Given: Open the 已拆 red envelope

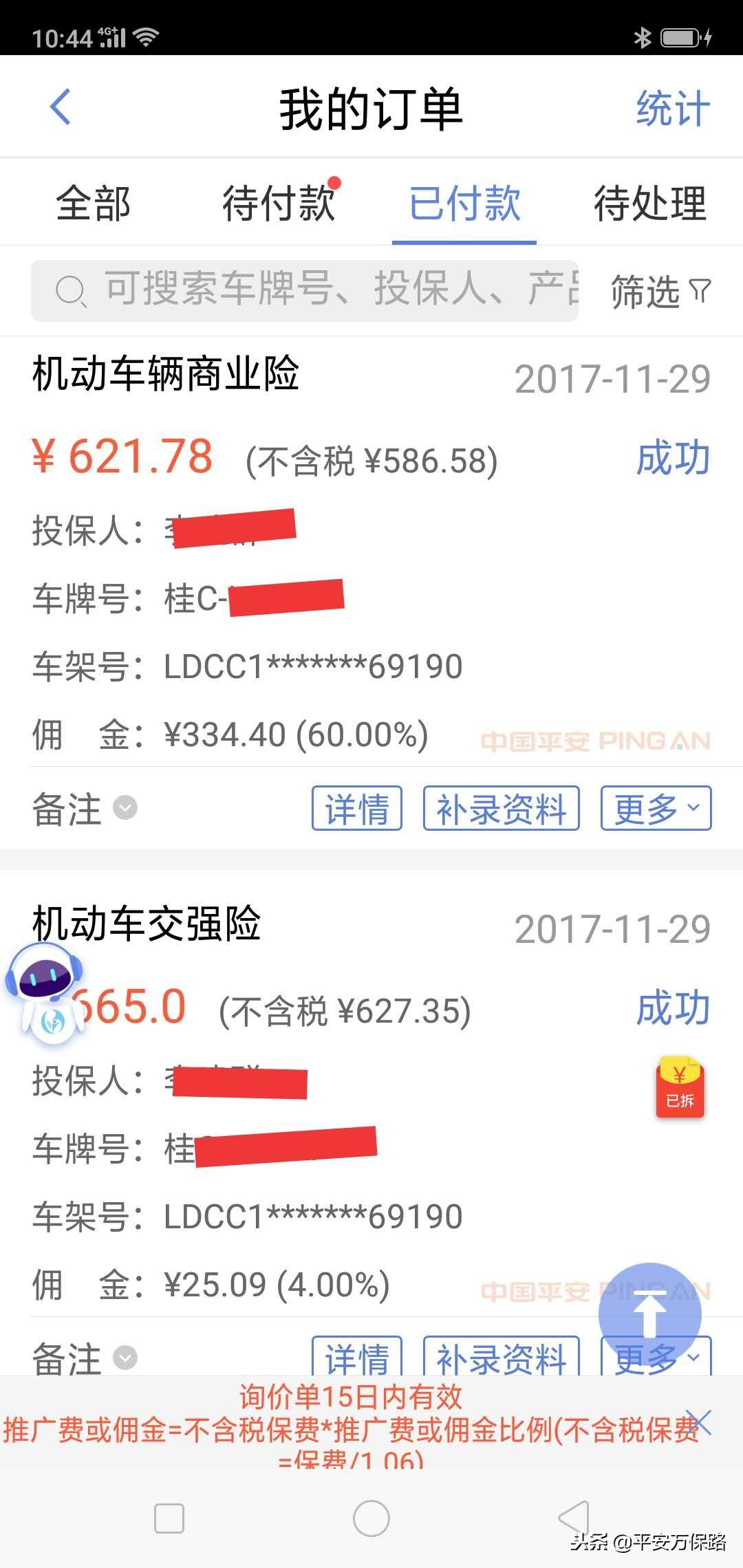Looking at the screenshot, I should [680, 1088].
